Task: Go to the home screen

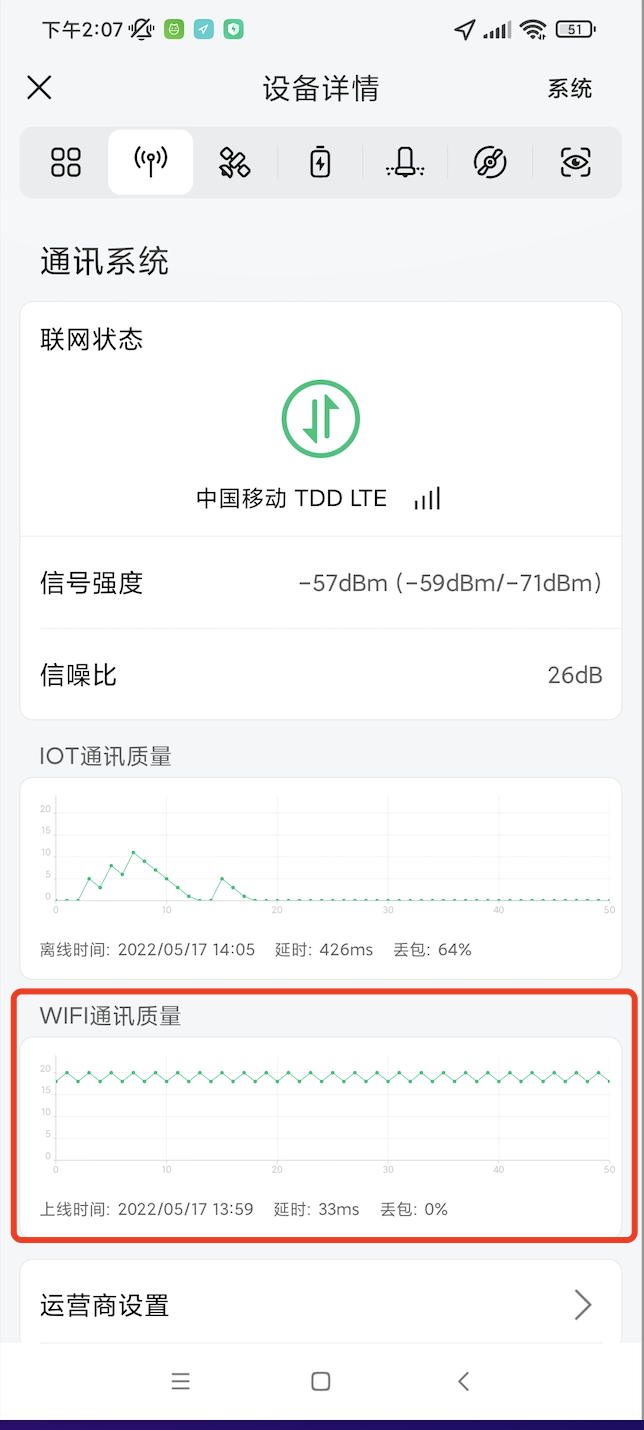Action: coord(321,1381)
